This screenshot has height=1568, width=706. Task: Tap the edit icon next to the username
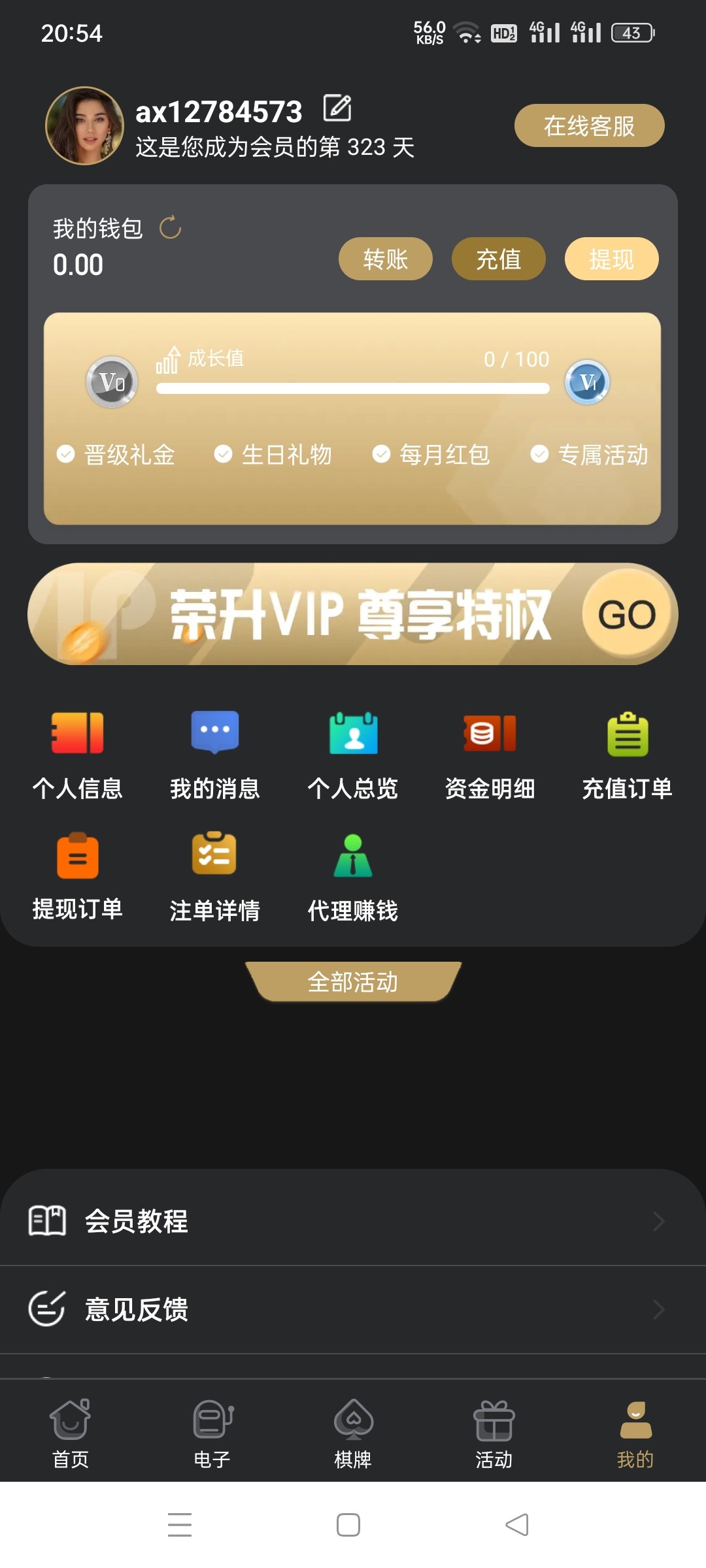click(337, 108)
